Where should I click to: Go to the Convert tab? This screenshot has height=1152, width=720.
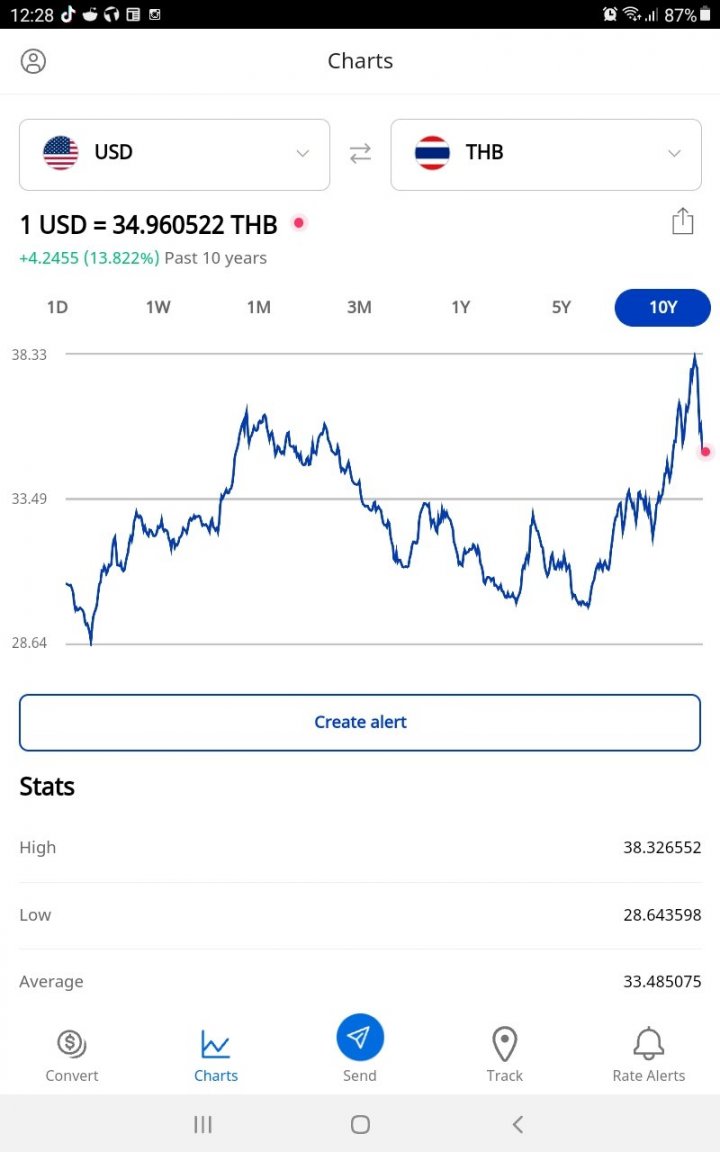(71, 1056)
